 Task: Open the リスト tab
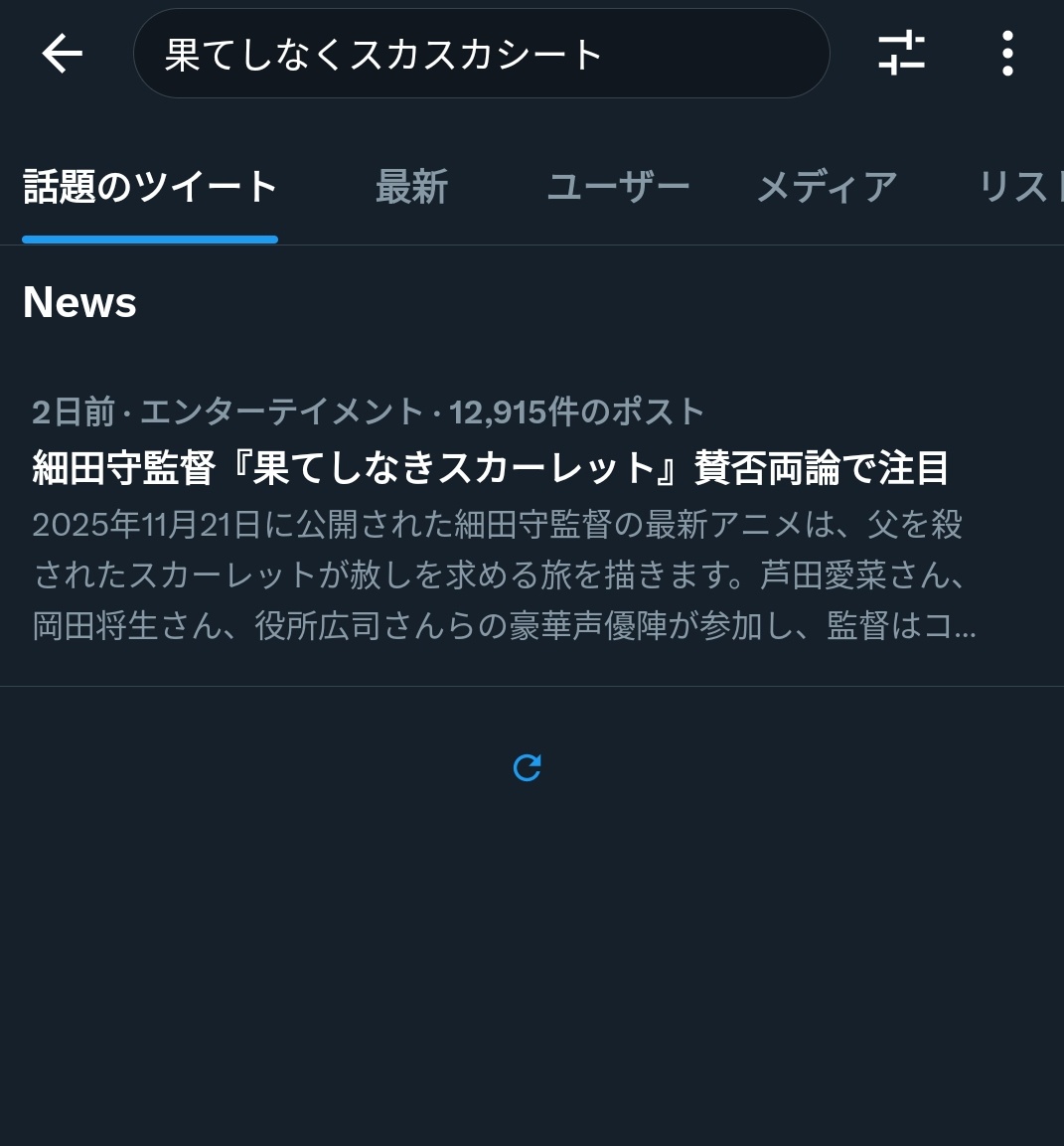pos(1023,186)
